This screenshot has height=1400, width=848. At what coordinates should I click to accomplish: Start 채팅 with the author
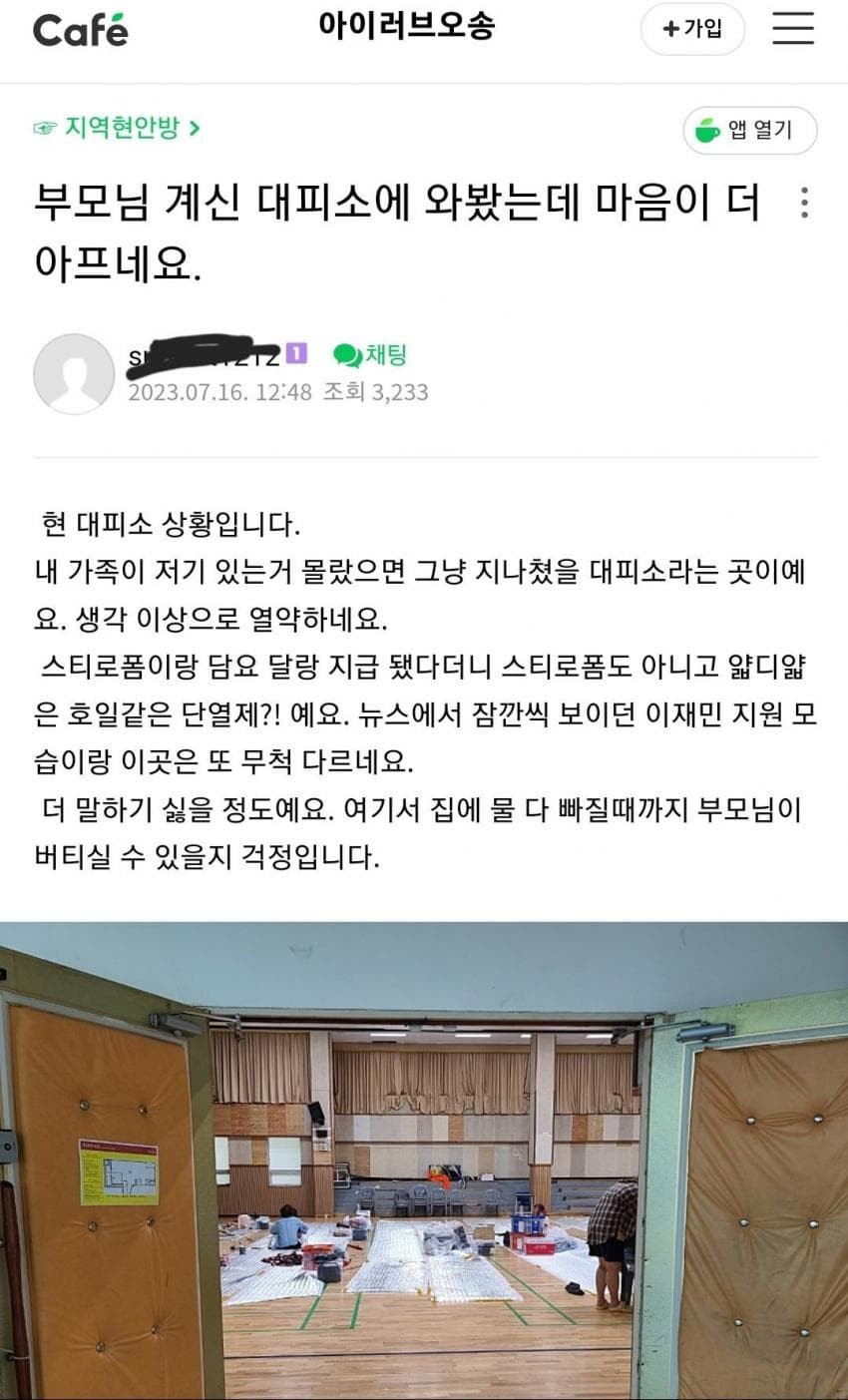[370, 355]
